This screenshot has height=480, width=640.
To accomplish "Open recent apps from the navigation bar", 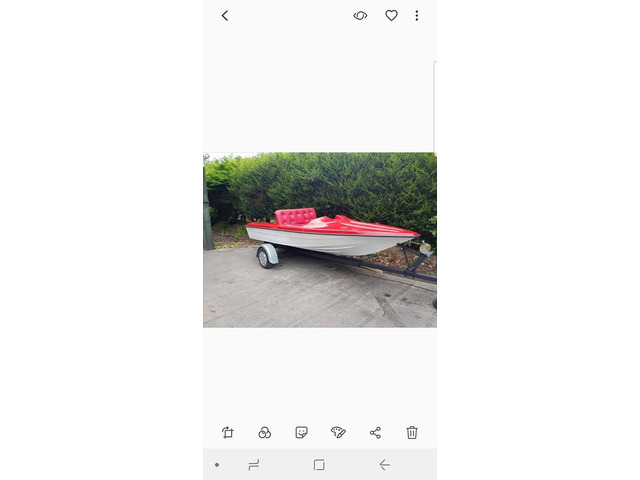I will [x=254, y=465].
